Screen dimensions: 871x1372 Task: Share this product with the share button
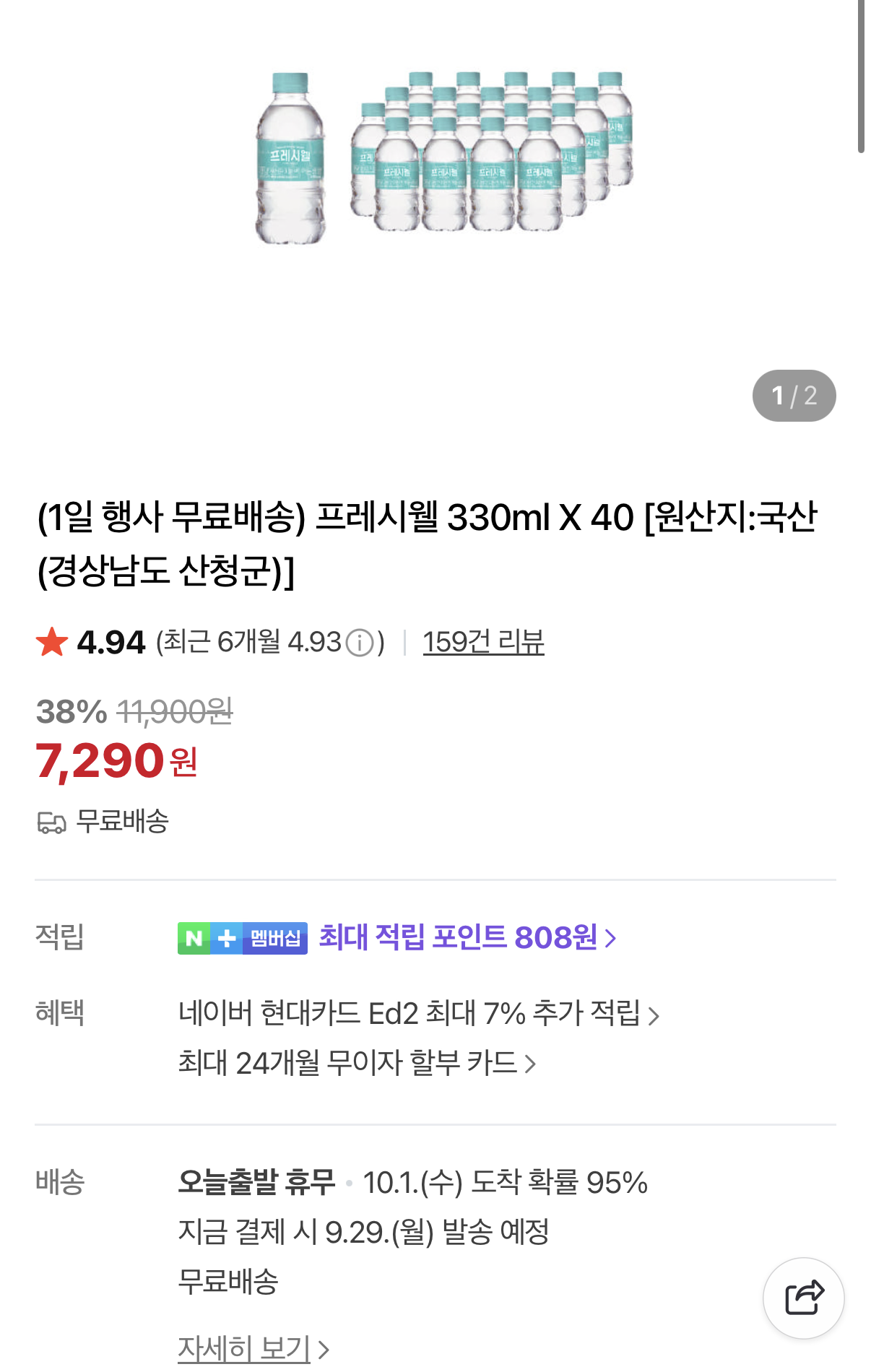pos(804,1298)
